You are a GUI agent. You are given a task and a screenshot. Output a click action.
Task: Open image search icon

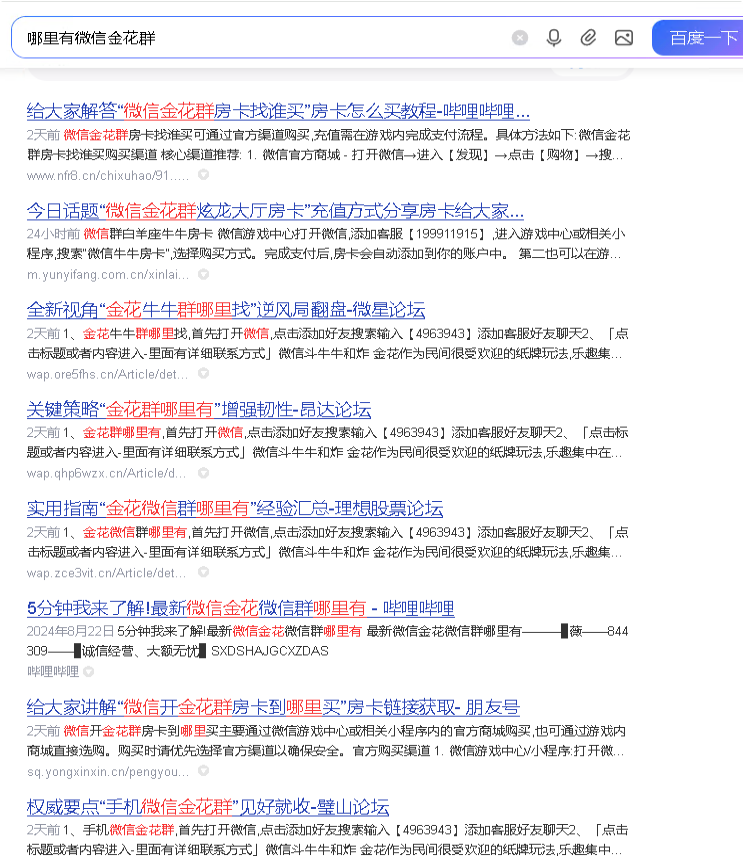(x=624, y=38)
